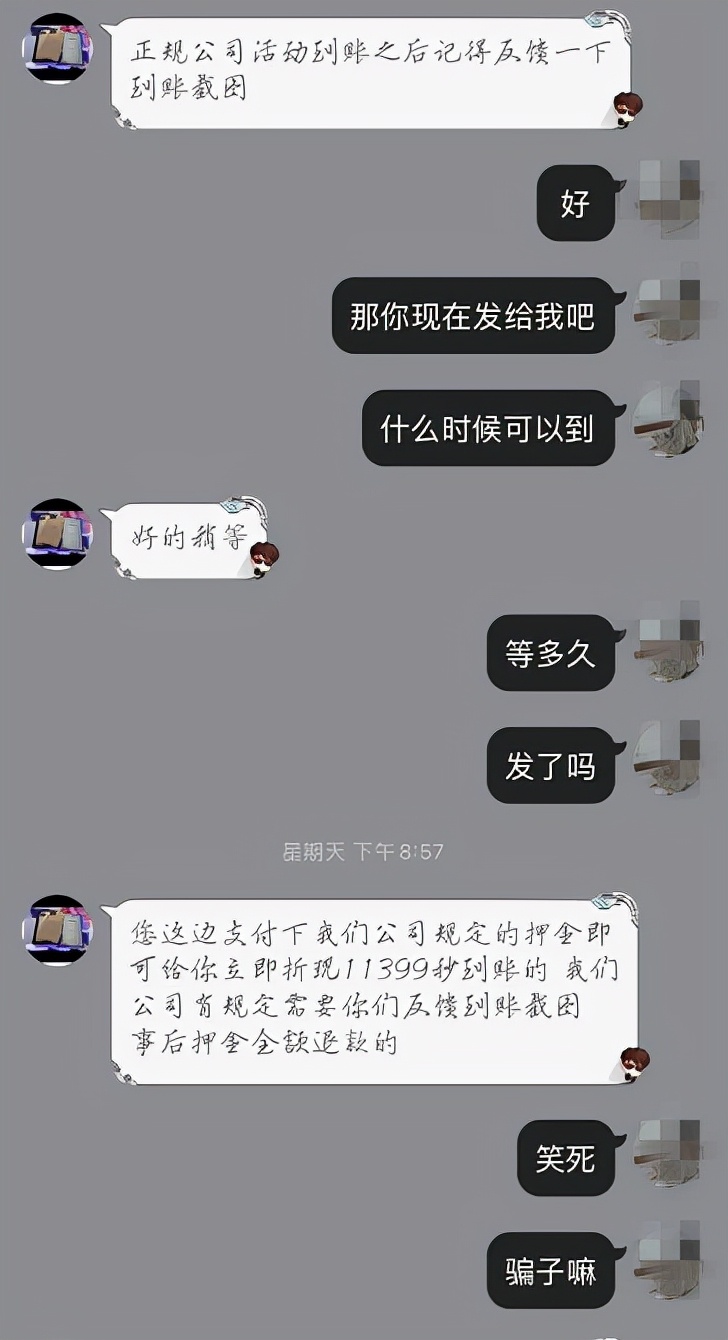Open sender's avatar beside the 正规公司活动到账 message
Image resolution: width=728 pixels, height=1340 pixels.
coord(57,48)
